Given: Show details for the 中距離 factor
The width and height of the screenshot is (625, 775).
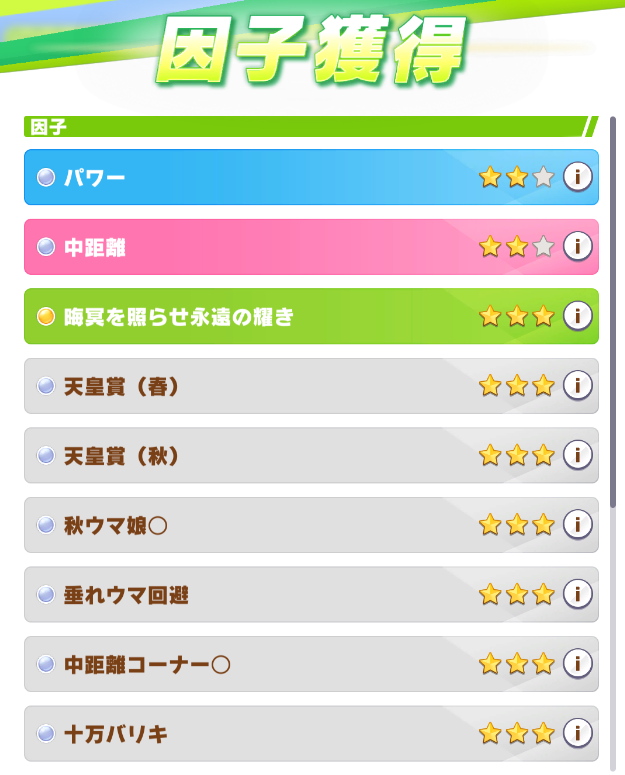Looking at the screenshot, I should click(x=577, y=246).
